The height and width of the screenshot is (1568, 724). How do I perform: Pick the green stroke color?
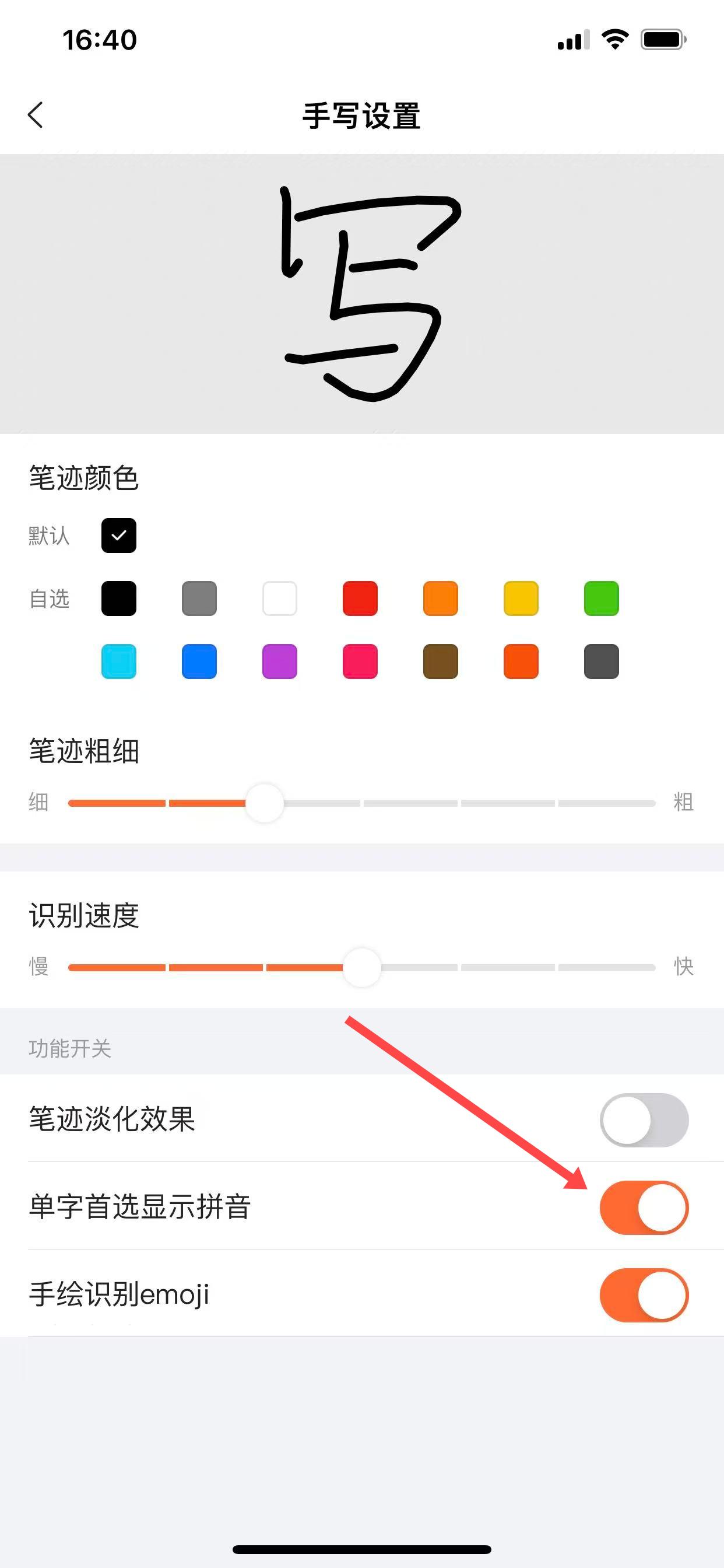pos(601,598)
